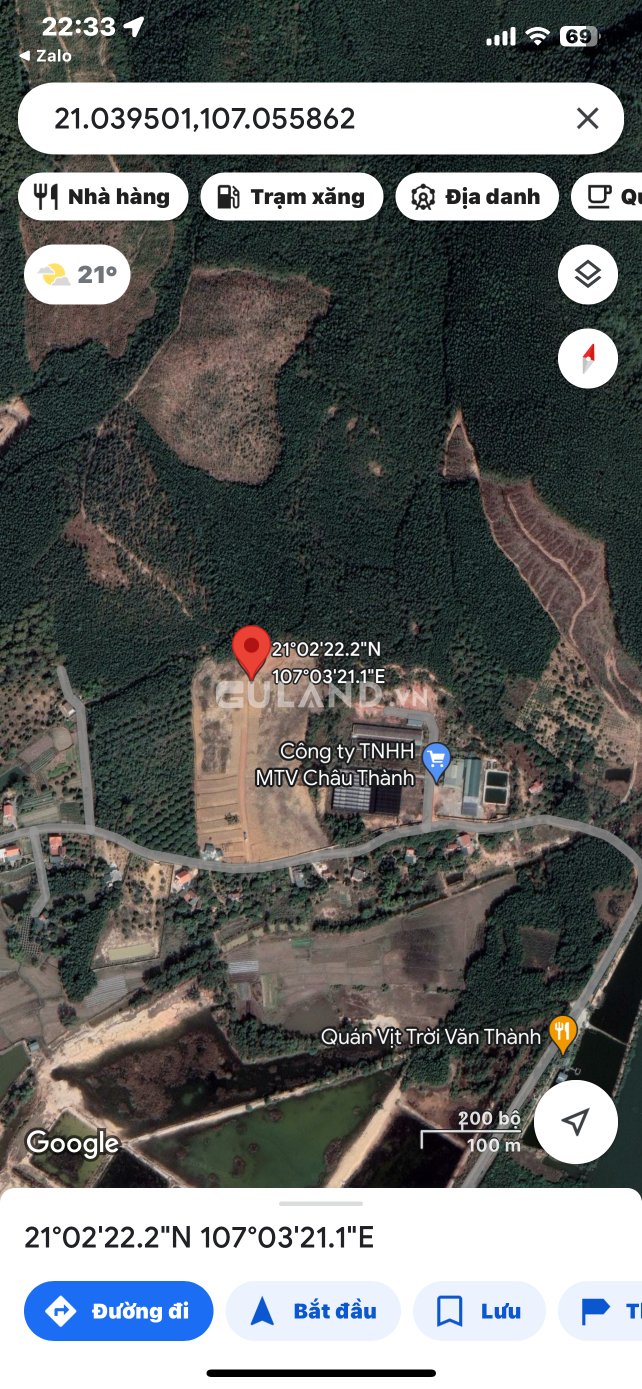Open Công ty TNHH MTV Châu Thành marker
The height and width of the screenshot is (1389, 642).
(436, 762)
